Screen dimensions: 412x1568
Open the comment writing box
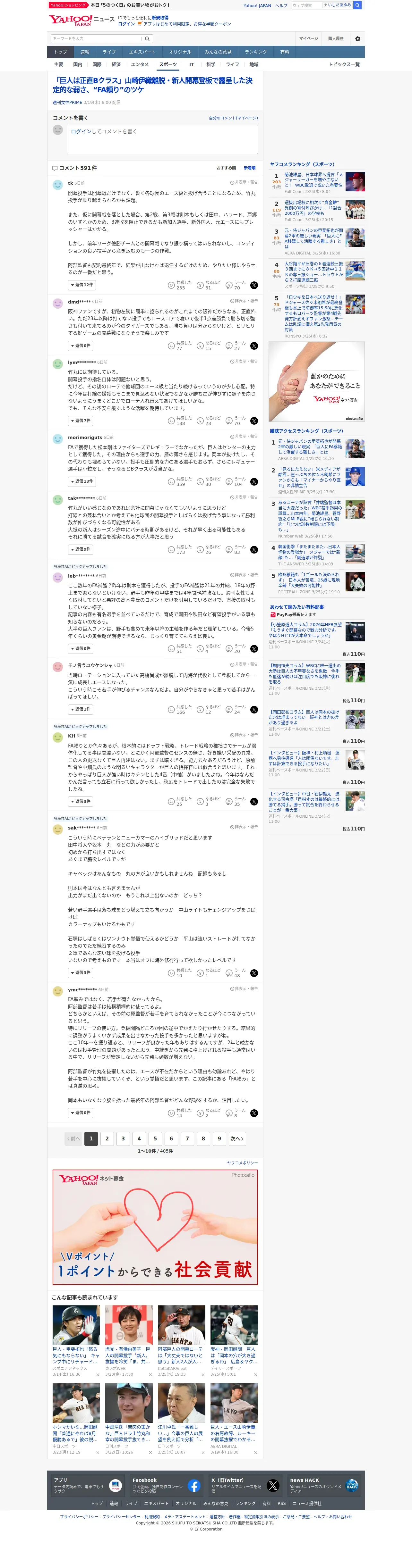point(162,139)
